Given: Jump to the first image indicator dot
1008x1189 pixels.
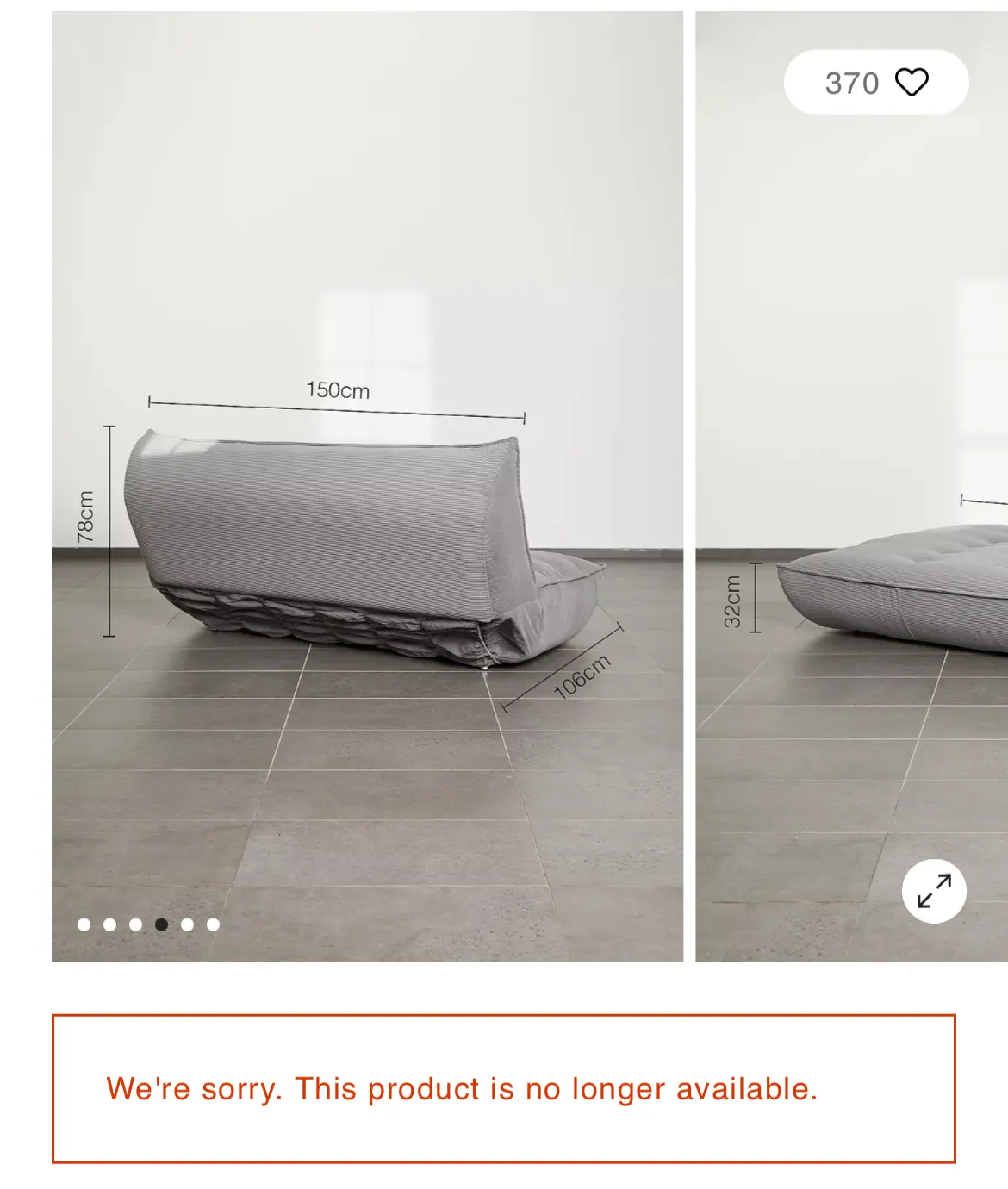Looking at the screenshot, I should click(x=84, y=924).
